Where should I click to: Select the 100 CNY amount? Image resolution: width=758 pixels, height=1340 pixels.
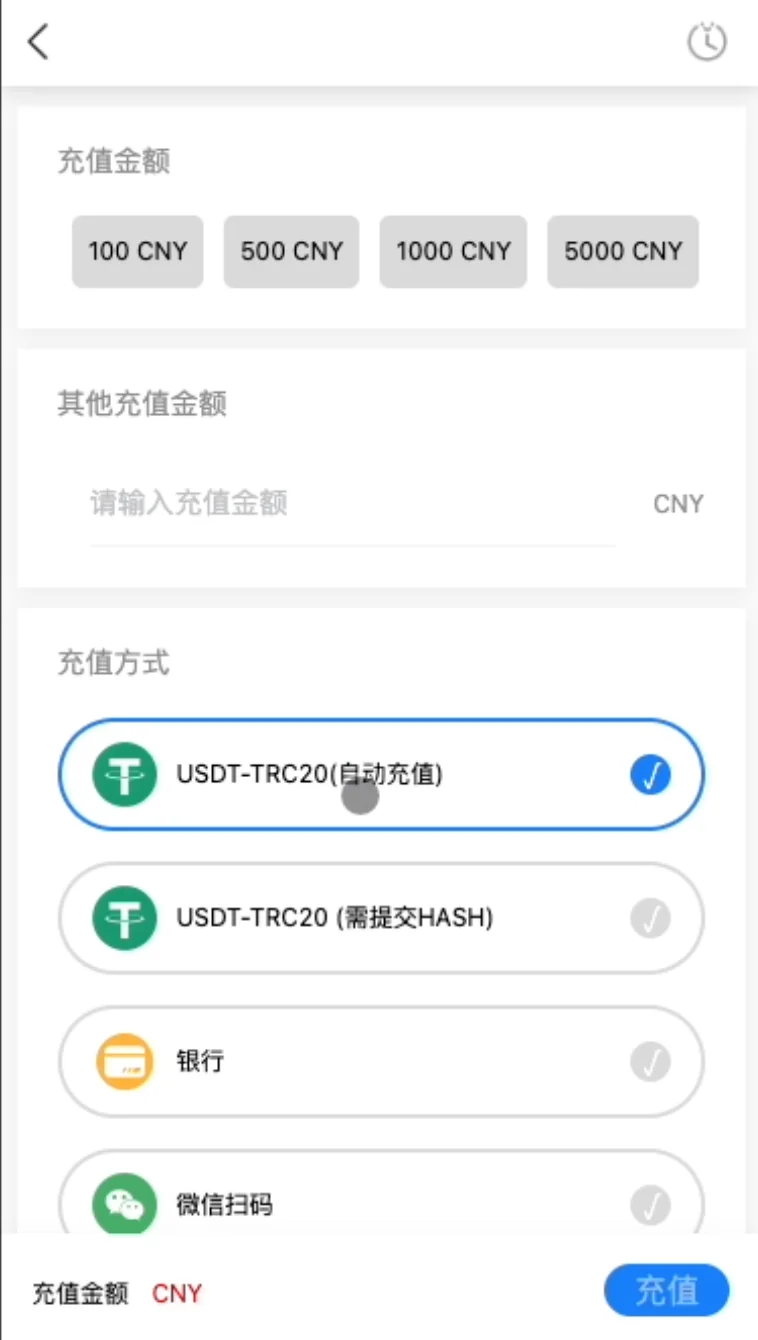coord(137,251)
